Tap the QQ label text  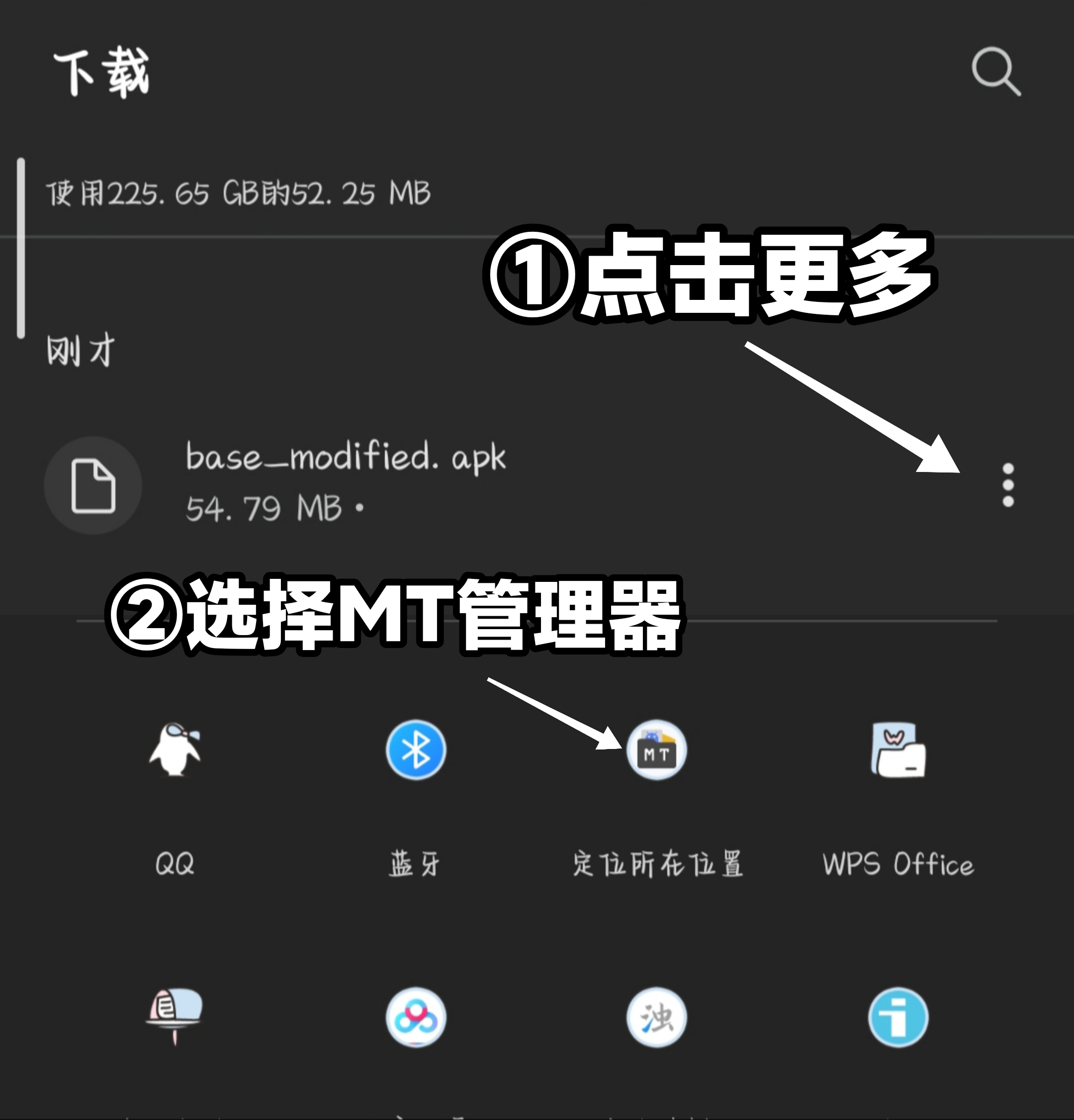point(174,864)
